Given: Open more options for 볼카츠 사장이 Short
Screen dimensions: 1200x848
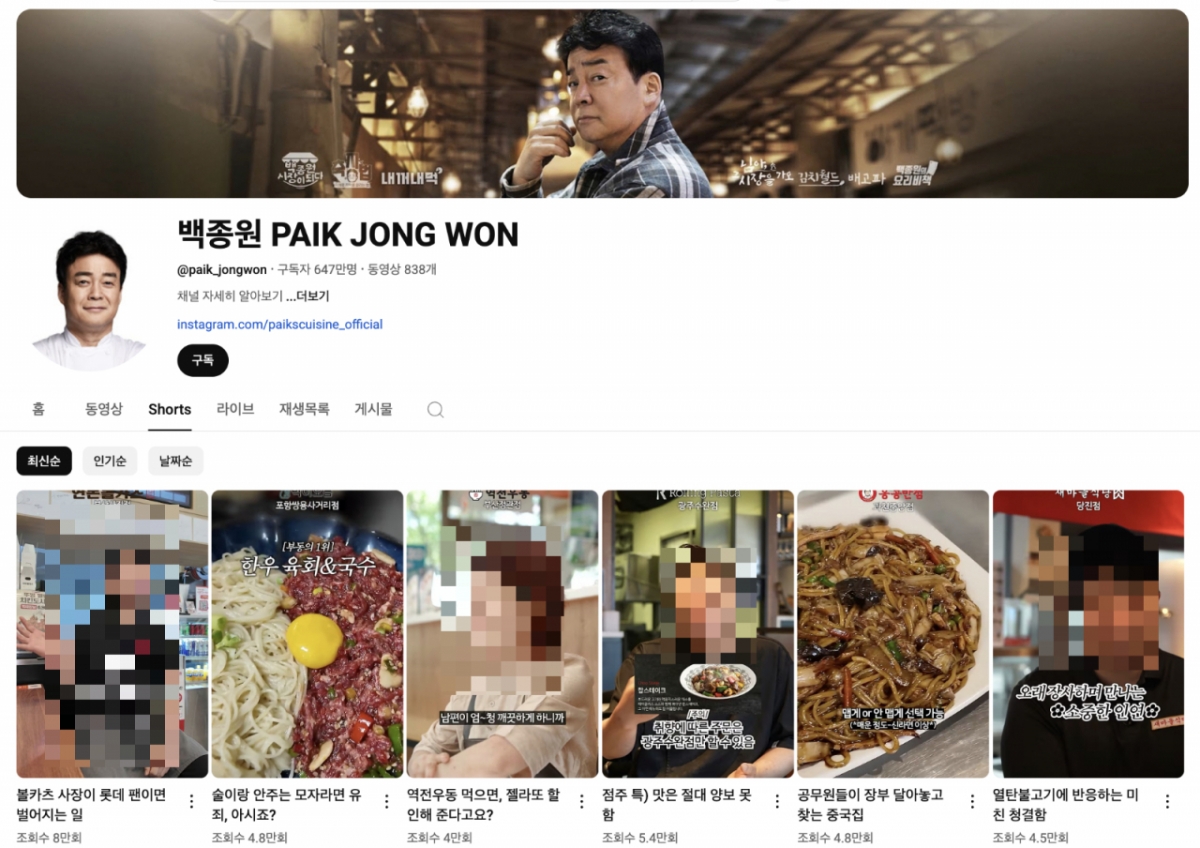Looking at the screenshot, I should pos(191,801).
